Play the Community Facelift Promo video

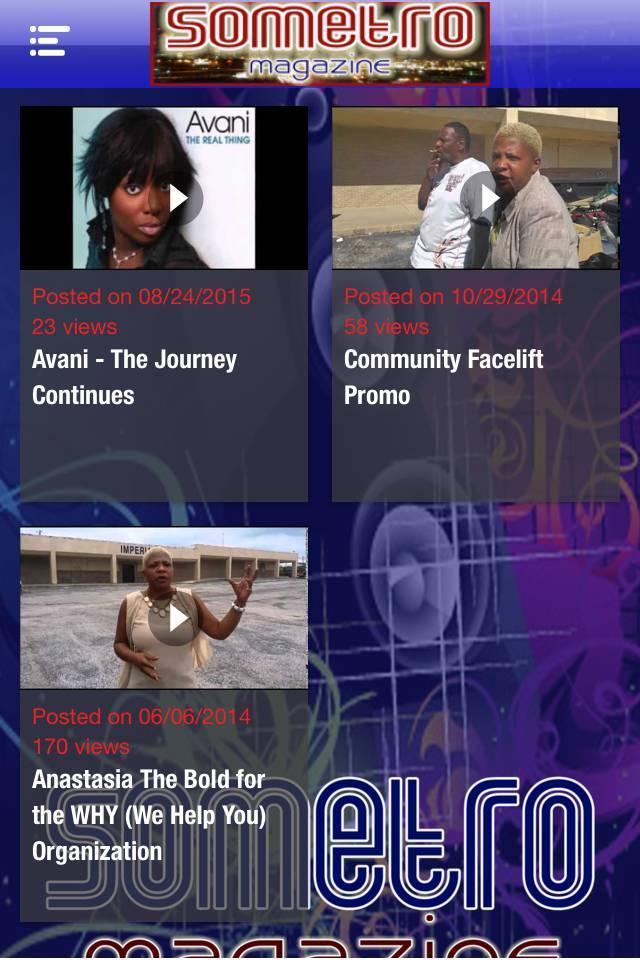(489, 198)
